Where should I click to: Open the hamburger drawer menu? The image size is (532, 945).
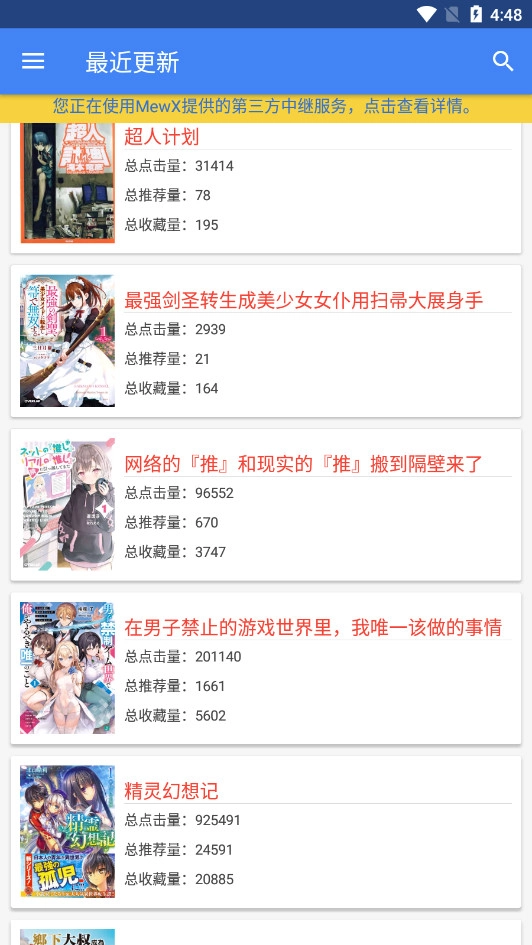click(33, 61)
